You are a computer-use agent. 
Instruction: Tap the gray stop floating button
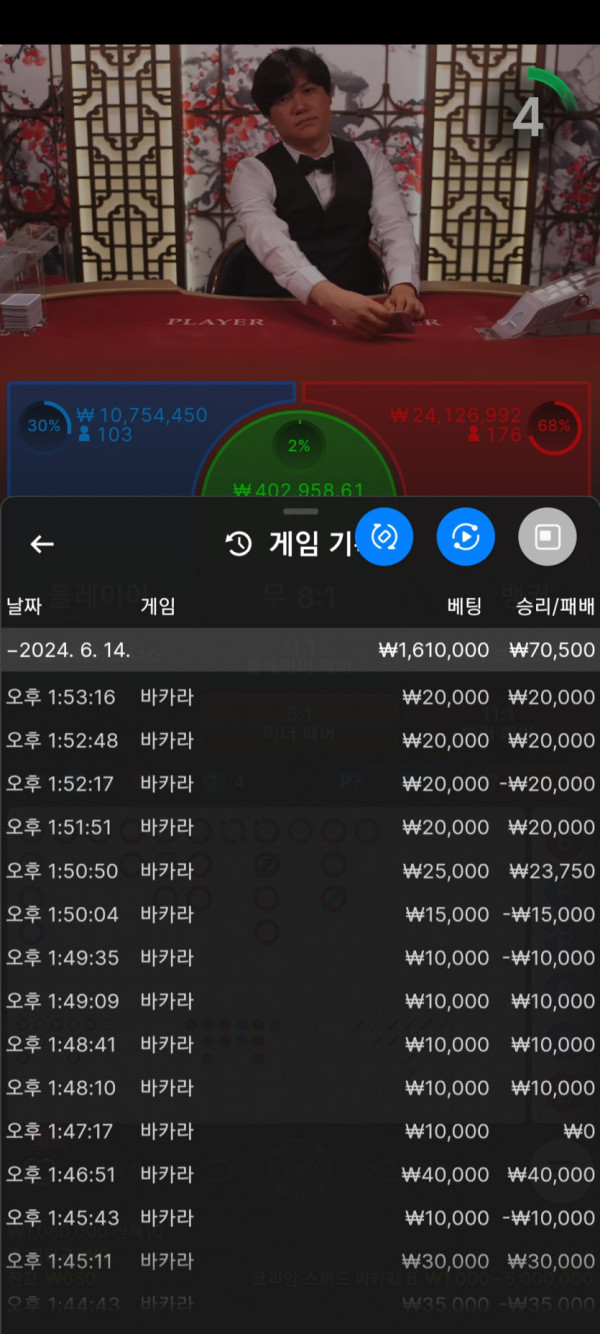tap(547, 537)
